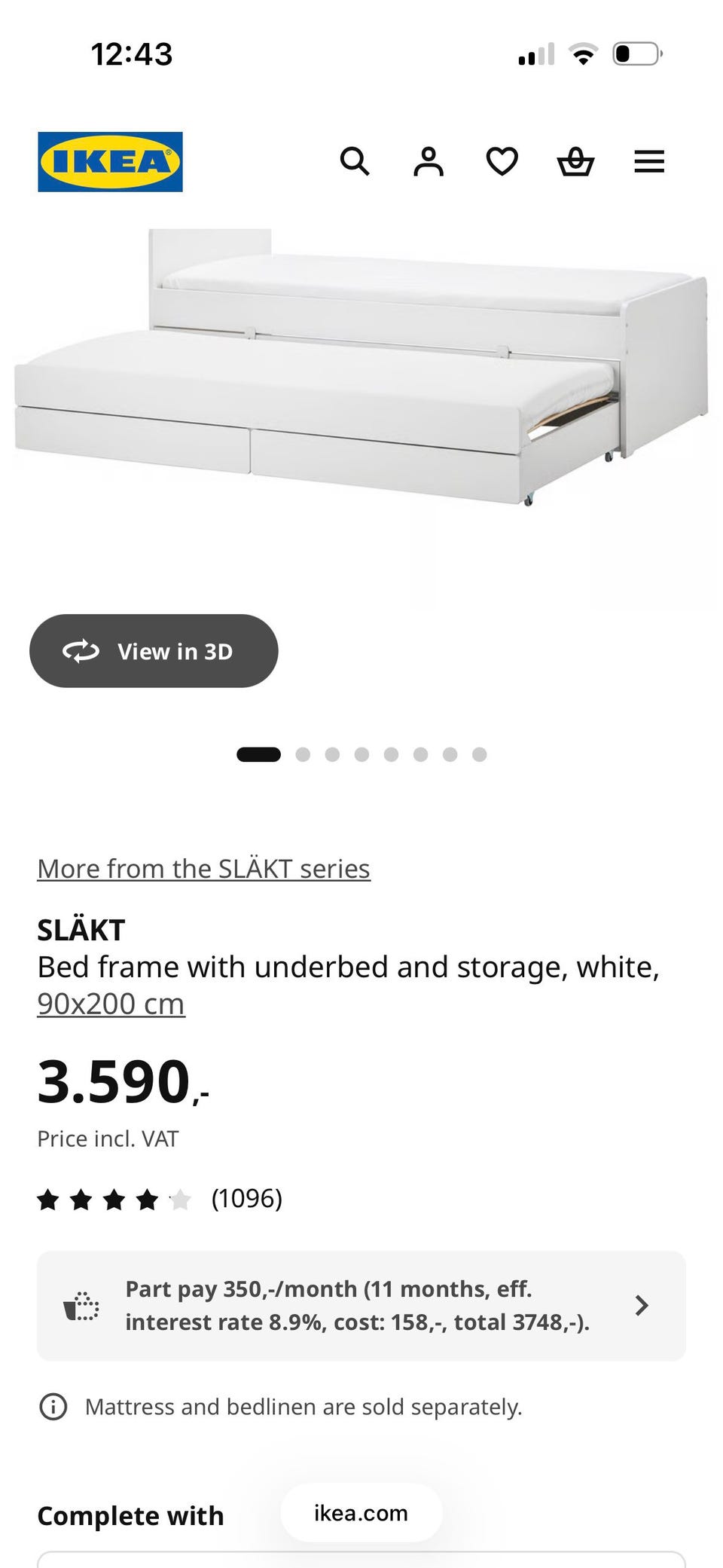Screen dimensions: 723x1568
Task: Open More from the SLÄKT series
Action: point(203,869)
